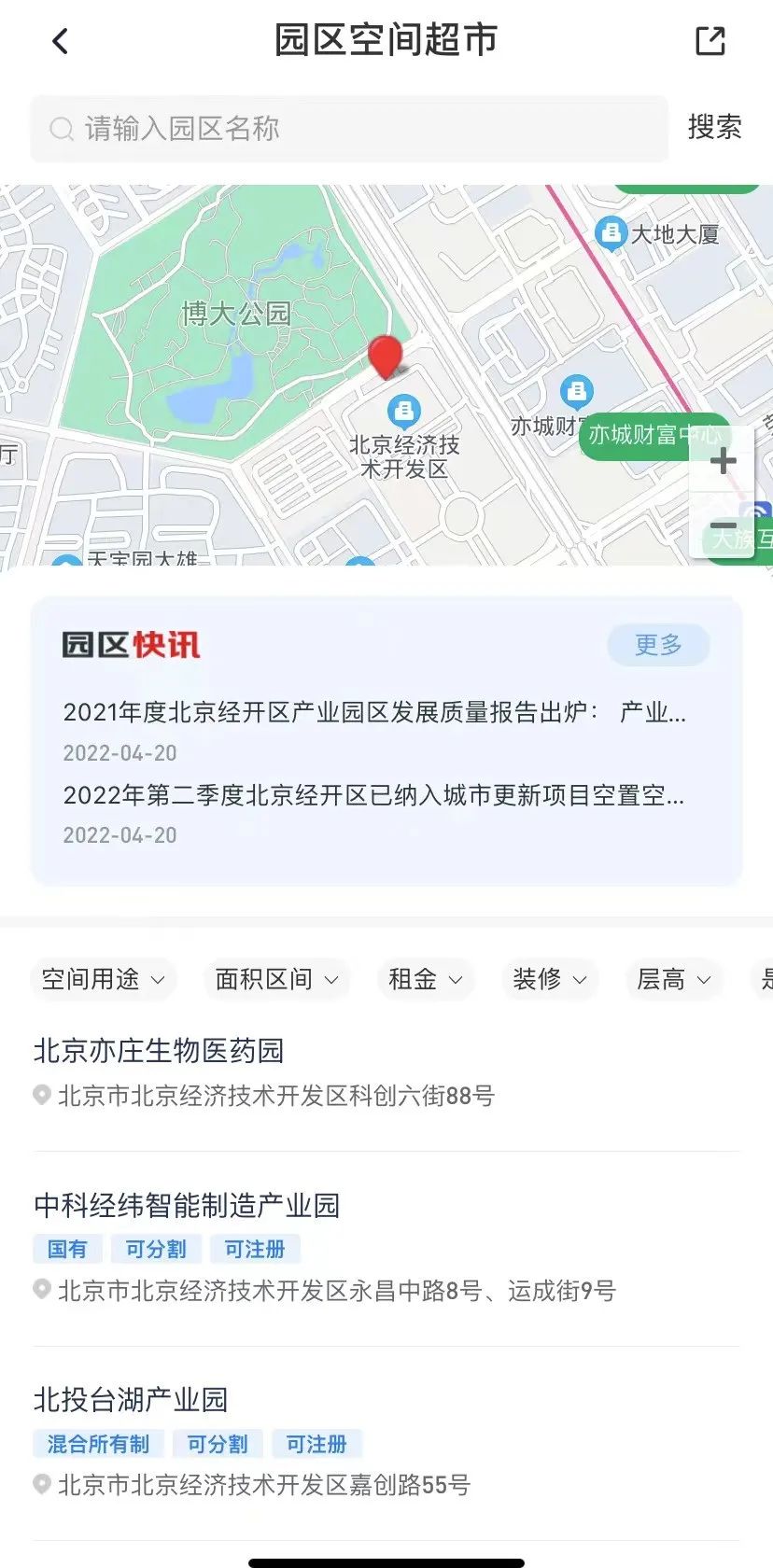Expand the 空间用途 filter
Image resolution: width=773 pixels, height=1568 pixels.
pos(104,979)
